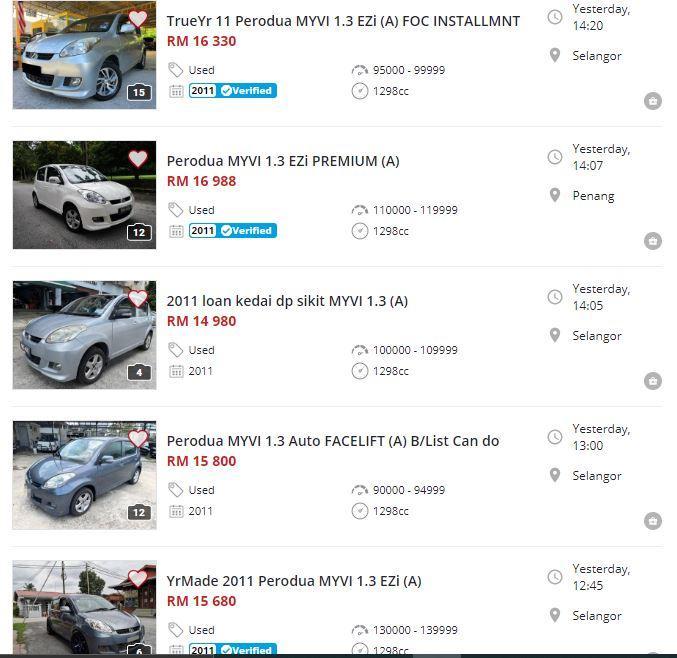The height and width of the screenshot is (658, 677).
Task: Favorite the TrueYr 11 Perodua MYVI listing
Action: coord(138,19)
